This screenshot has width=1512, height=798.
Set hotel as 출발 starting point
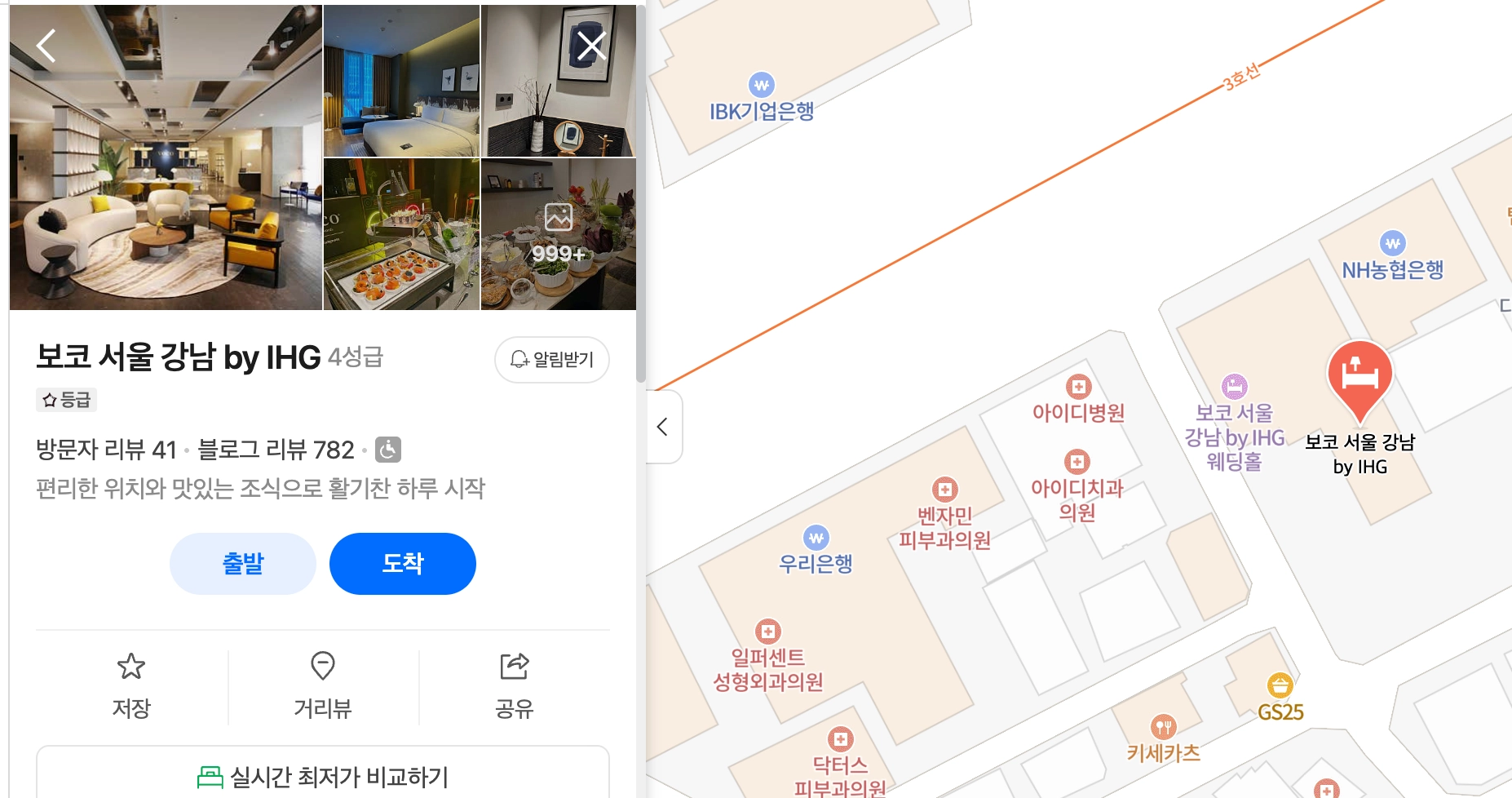click(243, 564)
